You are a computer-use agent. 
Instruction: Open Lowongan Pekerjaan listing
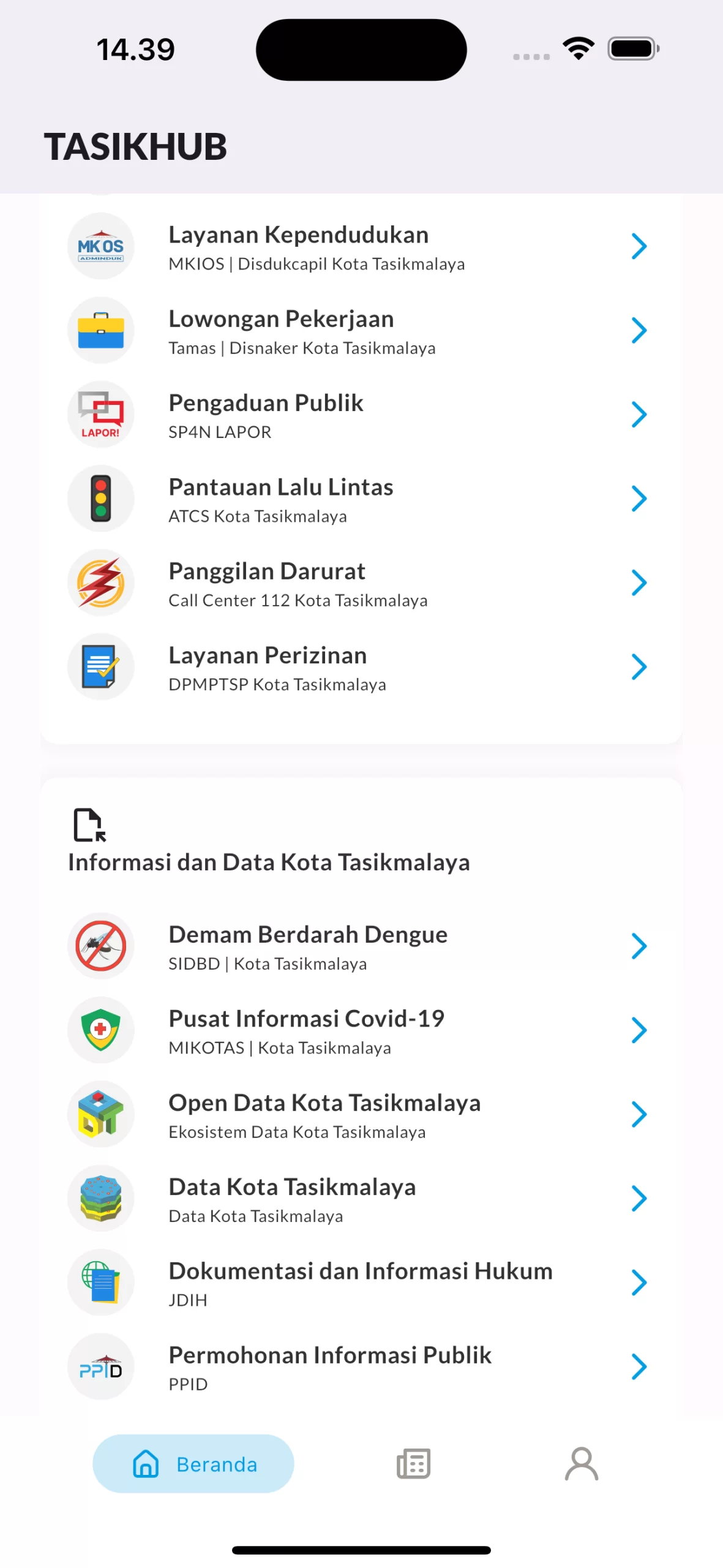(360, 331)
